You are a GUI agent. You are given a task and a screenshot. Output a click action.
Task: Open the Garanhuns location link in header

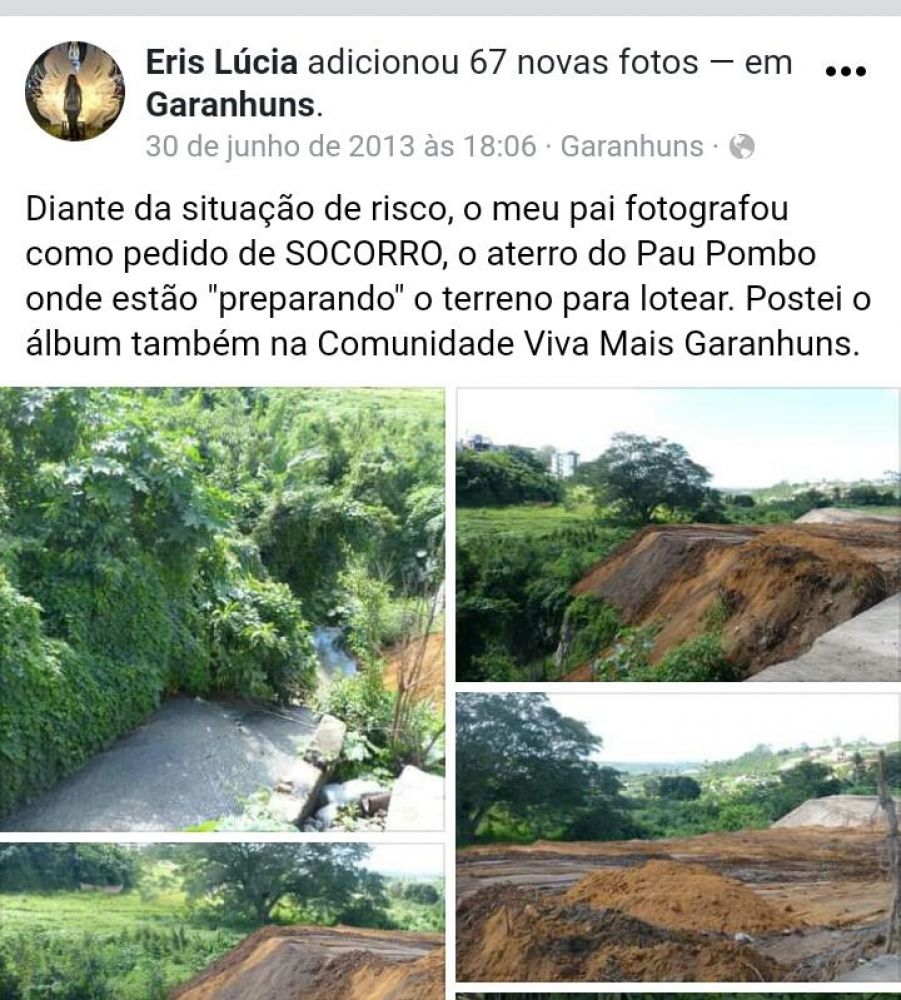point(232,104)
